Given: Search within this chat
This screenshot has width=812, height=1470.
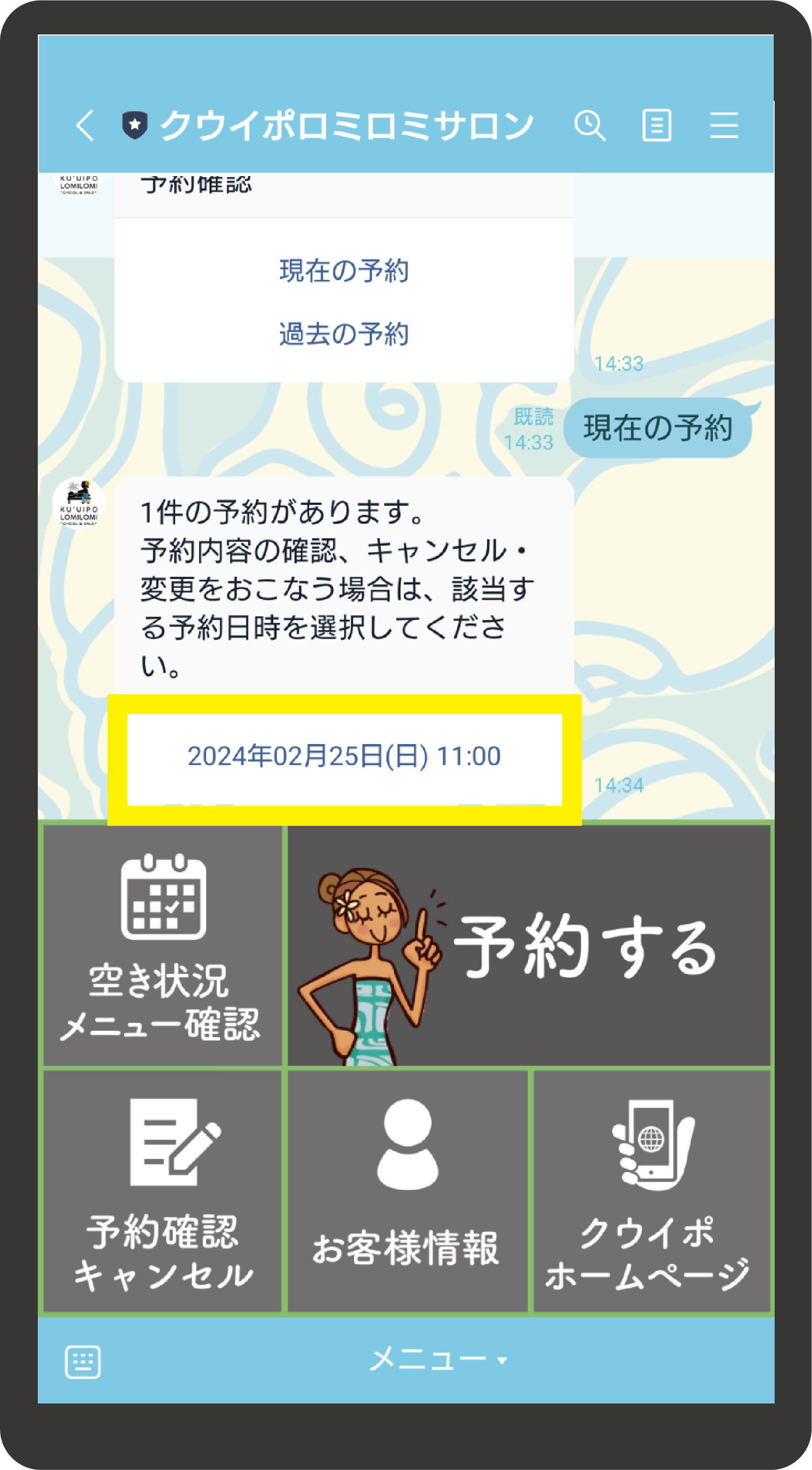Looking at the screenshot, I should tap(590, 125).
